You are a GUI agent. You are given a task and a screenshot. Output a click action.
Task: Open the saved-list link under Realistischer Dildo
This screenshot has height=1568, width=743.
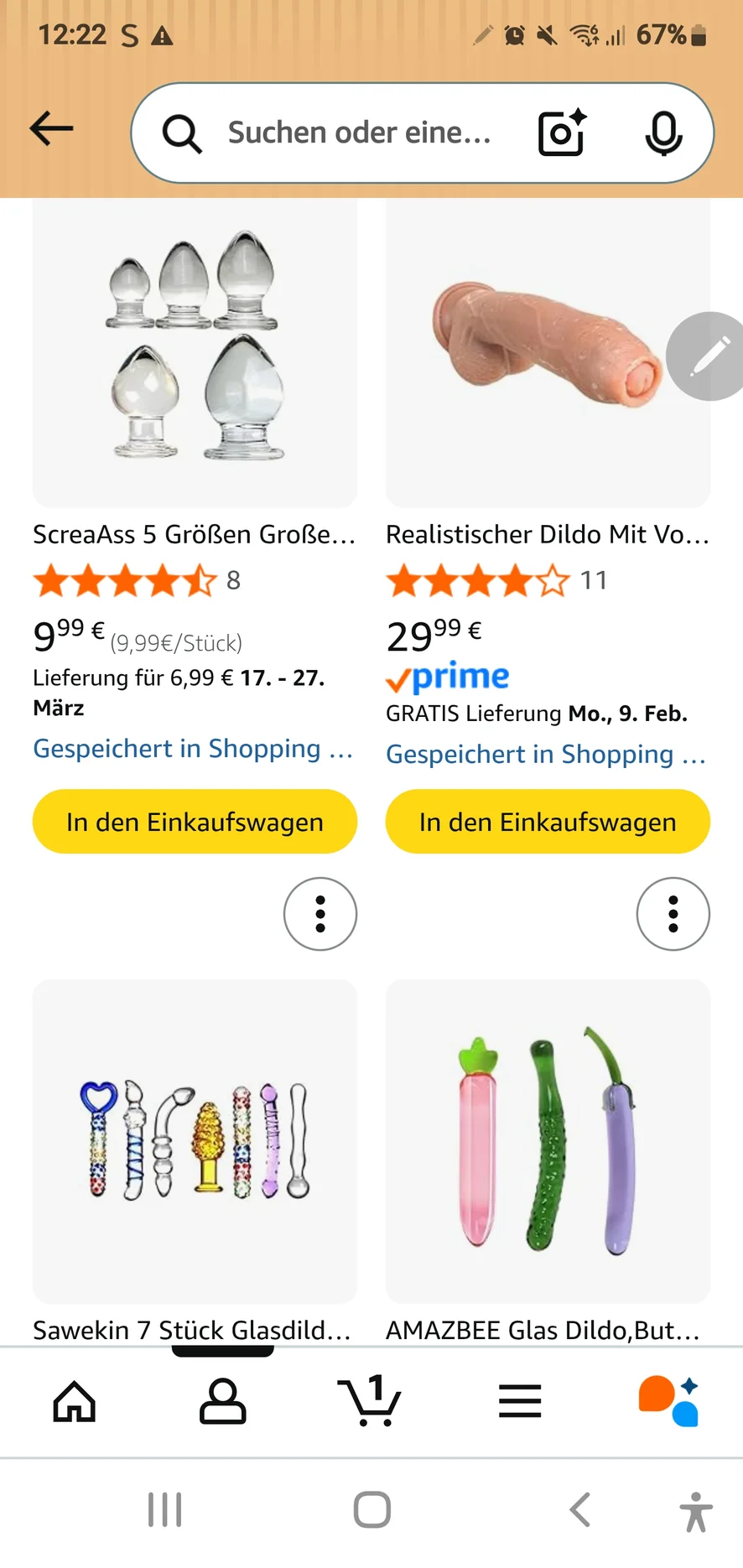(546, 755)
